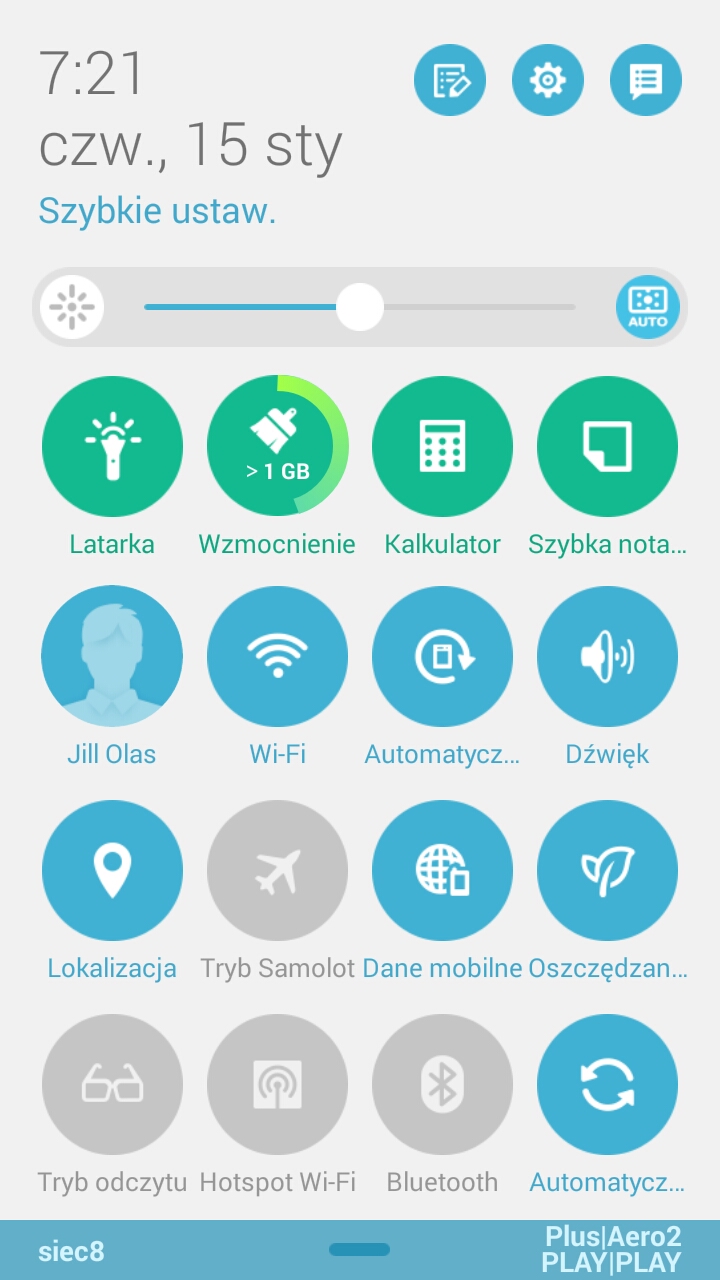This screenshot has height=1280, width=720.
Task: Open Kalkulator
Action: coord(442,447)
